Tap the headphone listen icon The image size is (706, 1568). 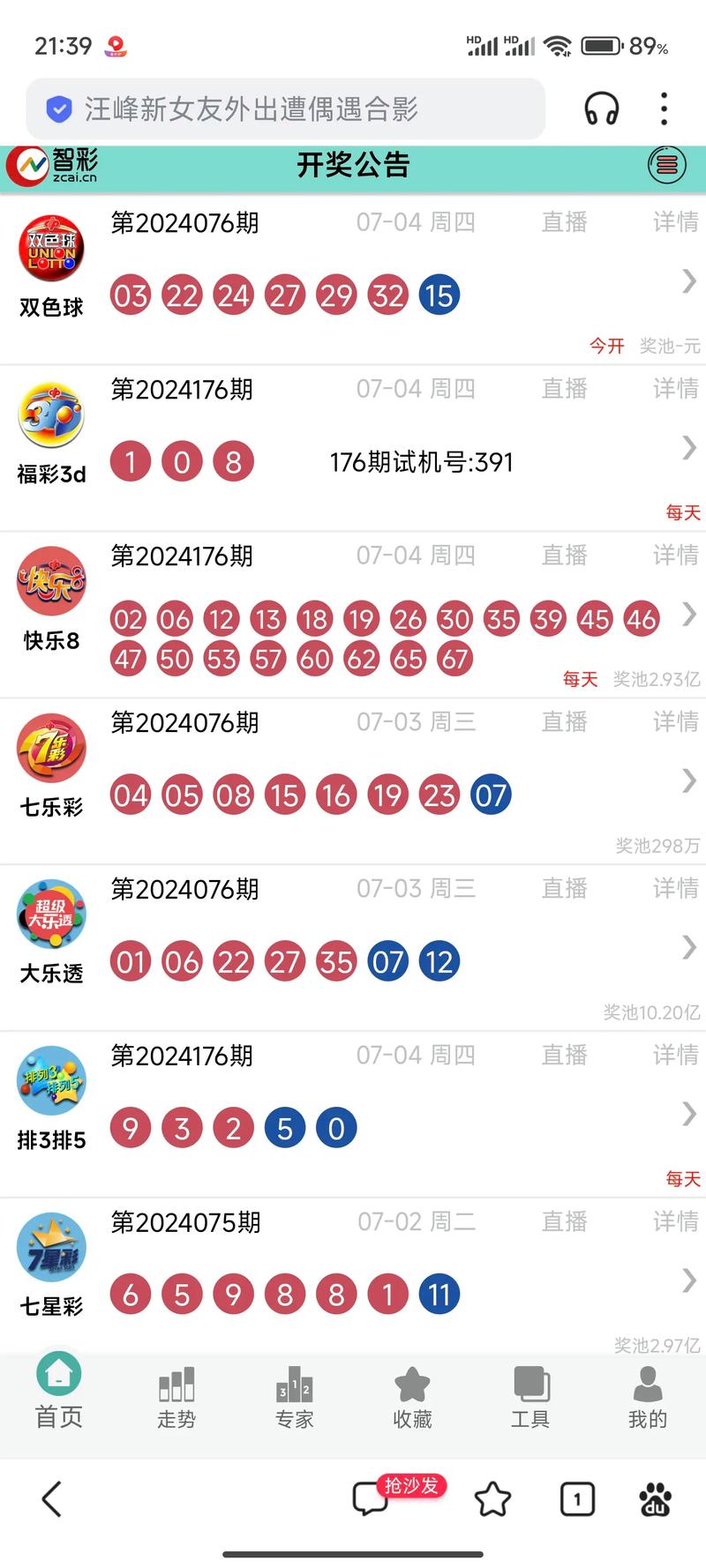(x=601, y=108)
